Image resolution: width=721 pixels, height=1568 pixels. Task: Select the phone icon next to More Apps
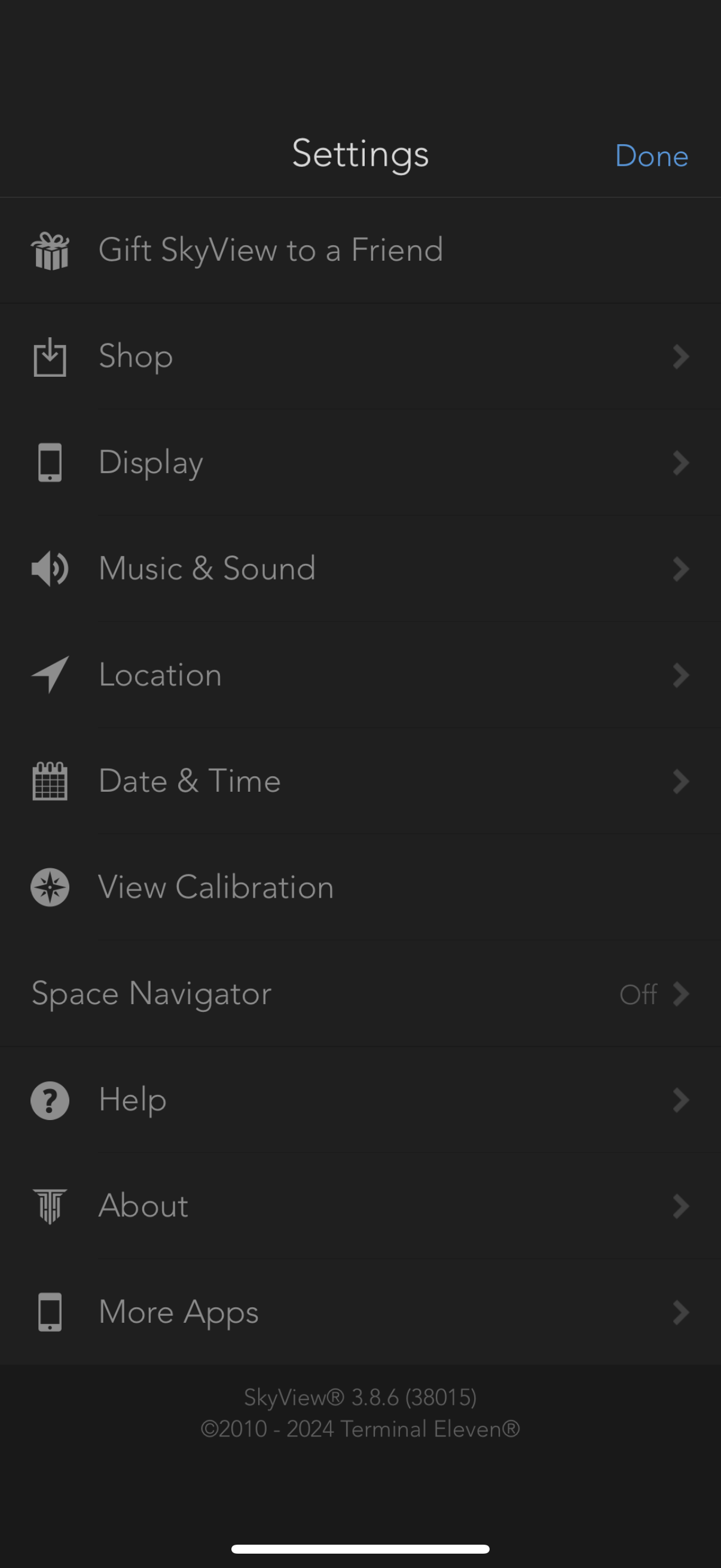point(50,1312)
